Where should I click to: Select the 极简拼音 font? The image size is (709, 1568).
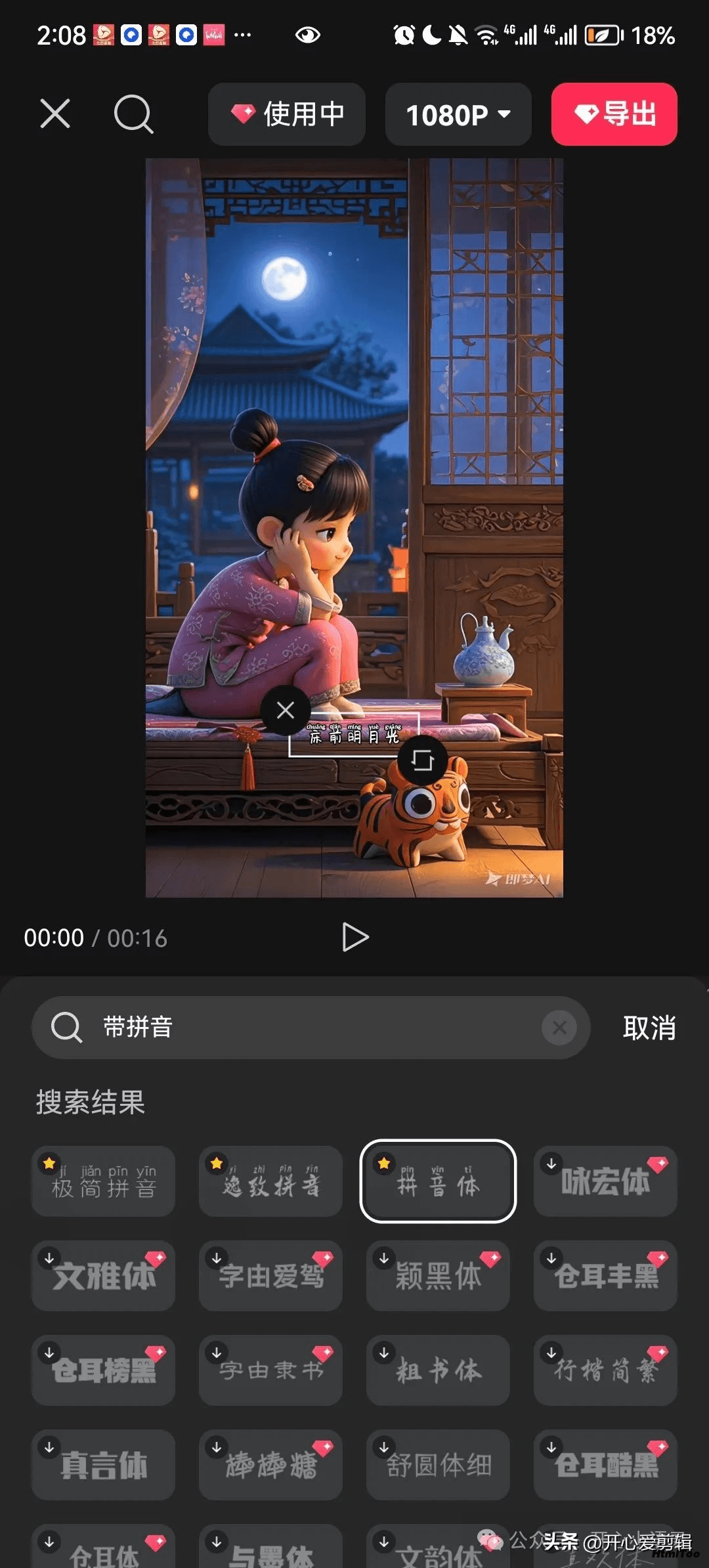click(x=103, y=1181)
